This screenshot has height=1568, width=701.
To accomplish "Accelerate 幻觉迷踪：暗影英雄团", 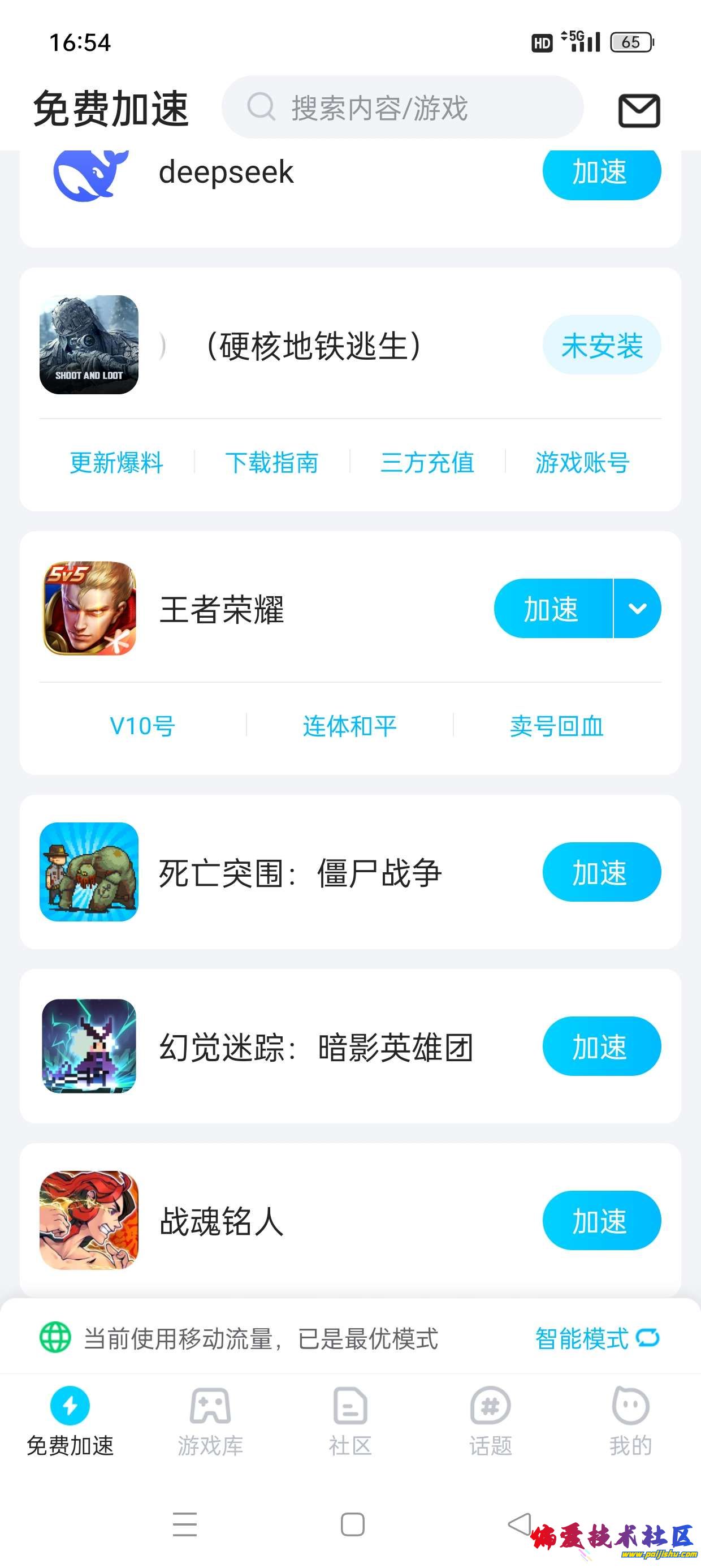I will [x=601, y=1046].
